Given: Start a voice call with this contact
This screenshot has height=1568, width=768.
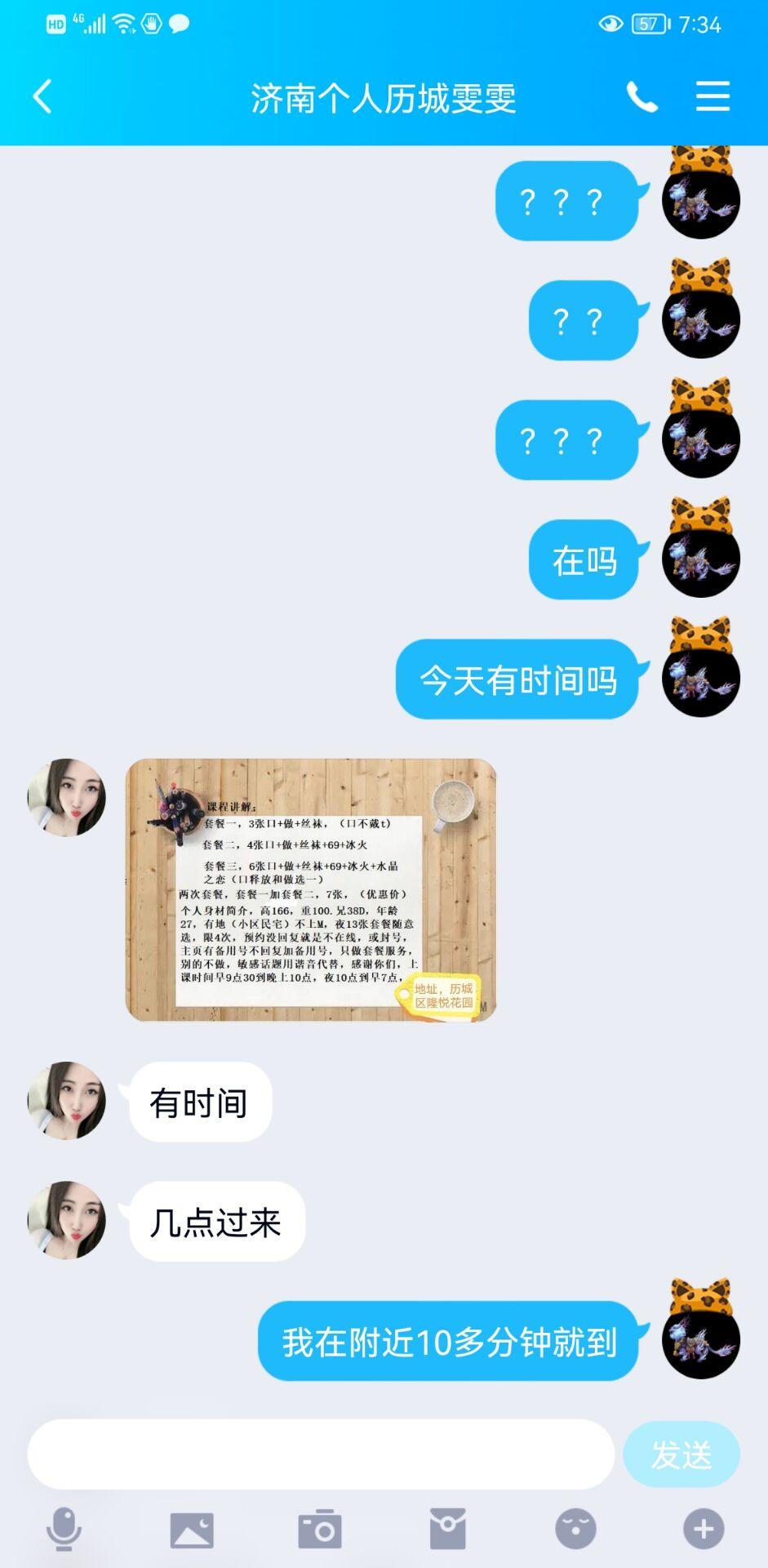Looking at the screenshot, I should [x=641, y=97].
